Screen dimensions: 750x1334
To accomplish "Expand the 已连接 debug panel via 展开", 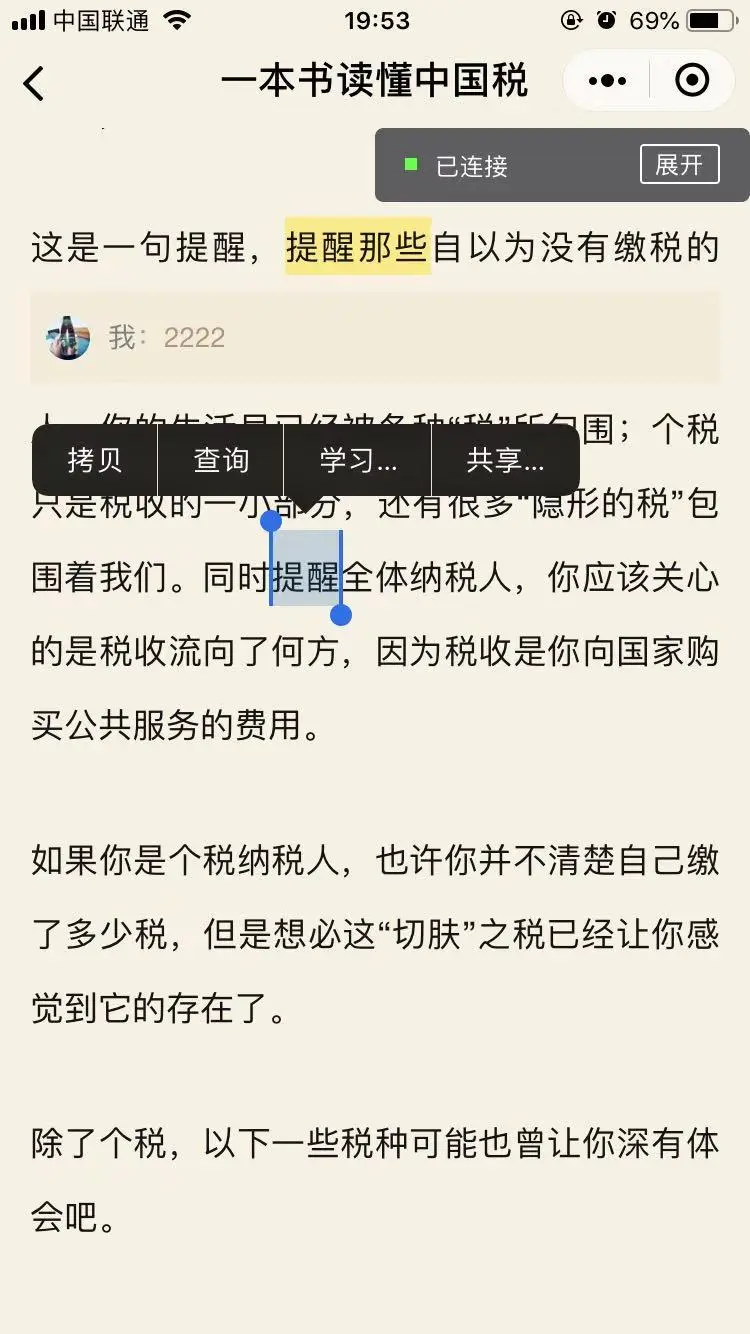I will tap(679, 165).
